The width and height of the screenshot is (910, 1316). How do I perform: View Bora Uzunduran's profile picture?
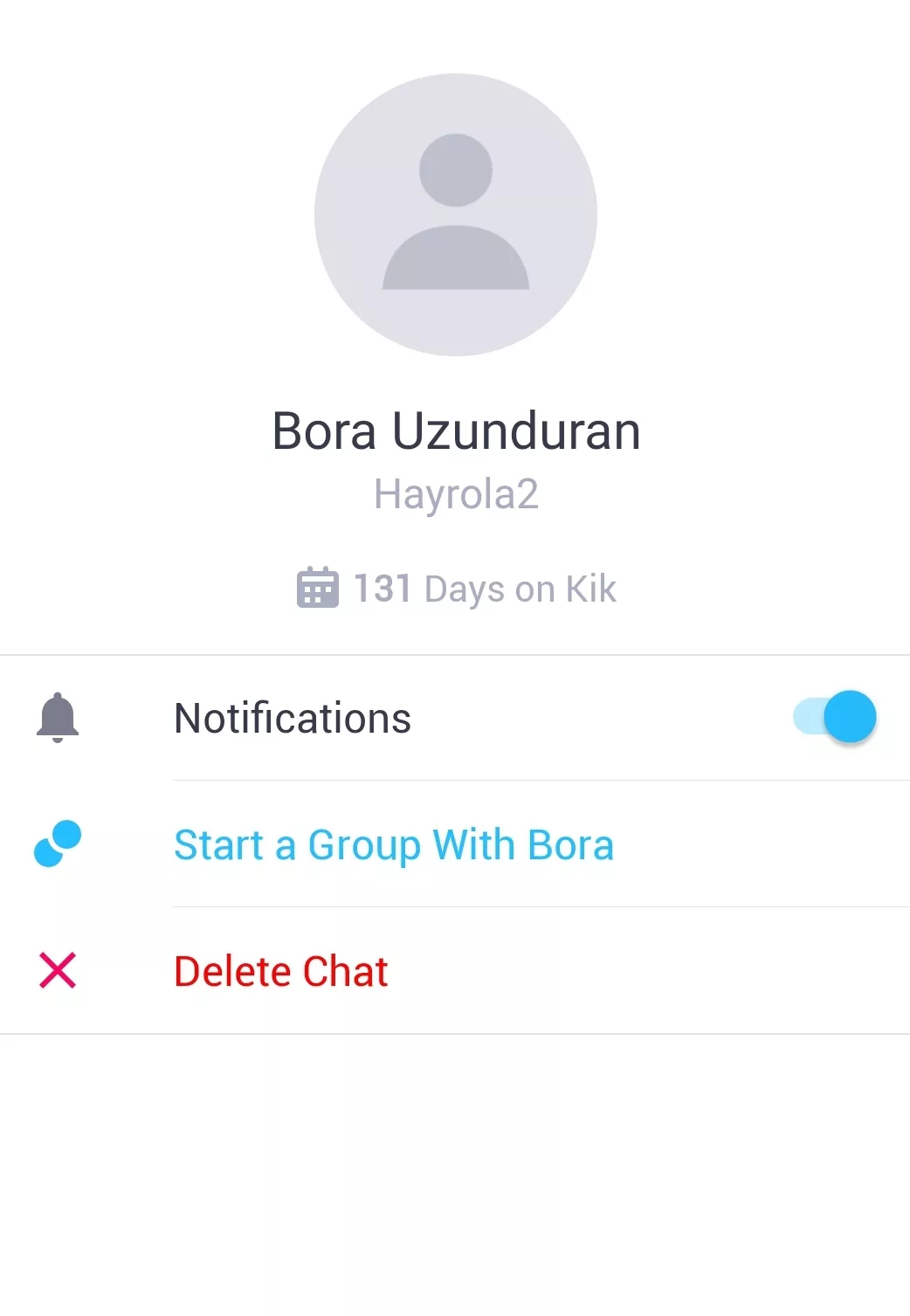coord(455,215)
